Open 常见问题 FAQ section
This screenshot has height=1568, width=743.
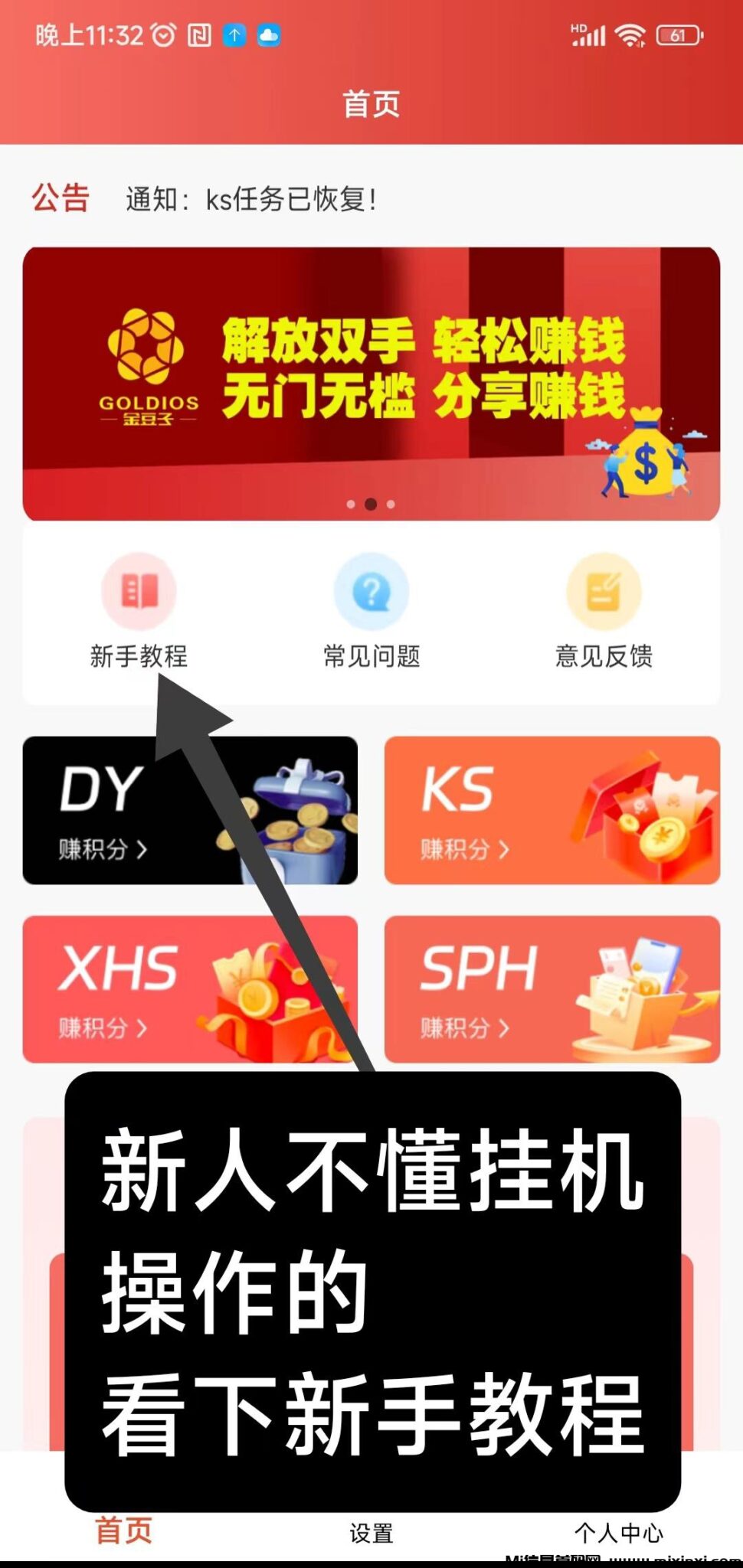(371, 611)
